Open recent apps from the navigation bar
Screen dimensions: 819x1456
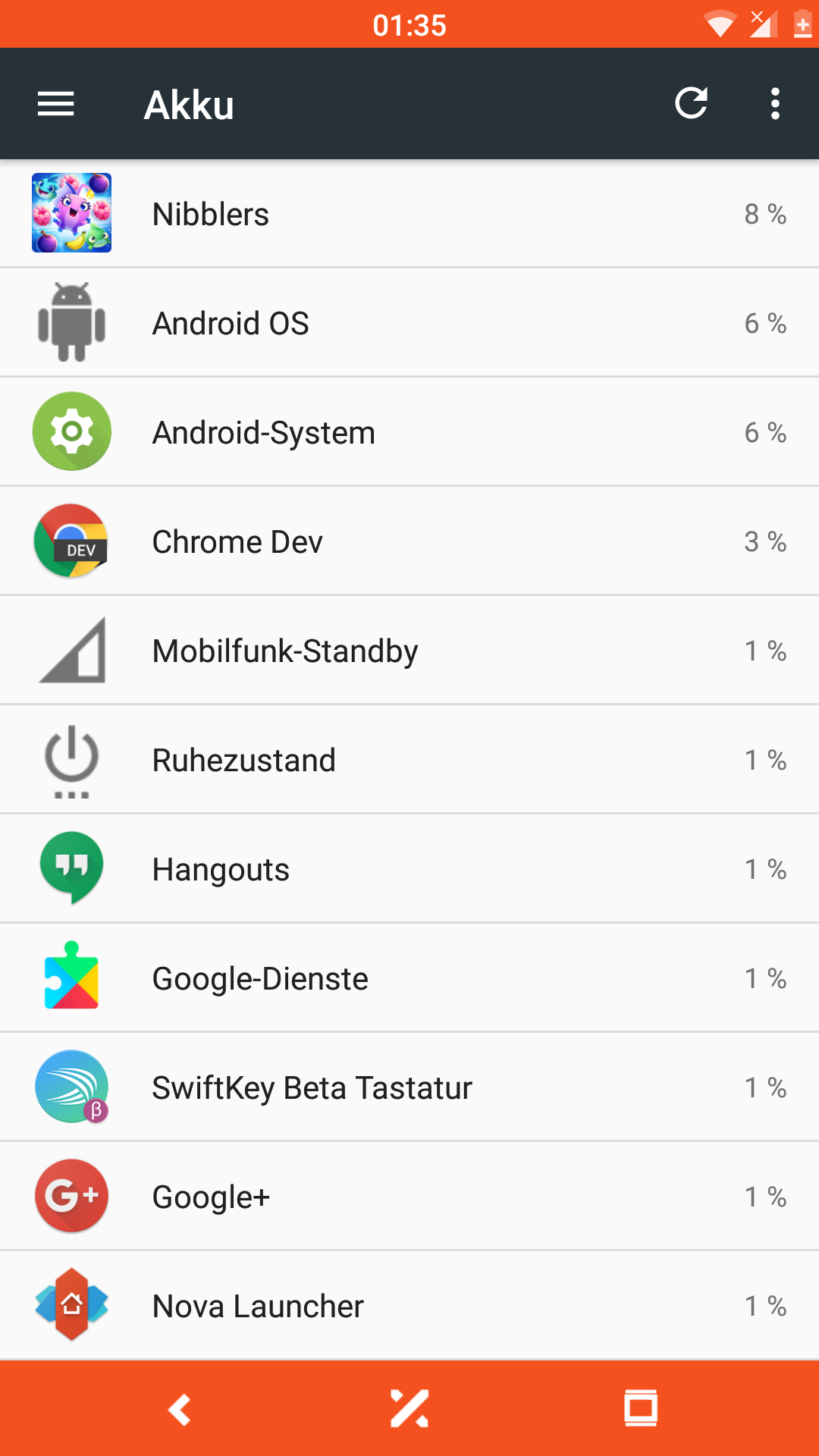[641, 1409]
